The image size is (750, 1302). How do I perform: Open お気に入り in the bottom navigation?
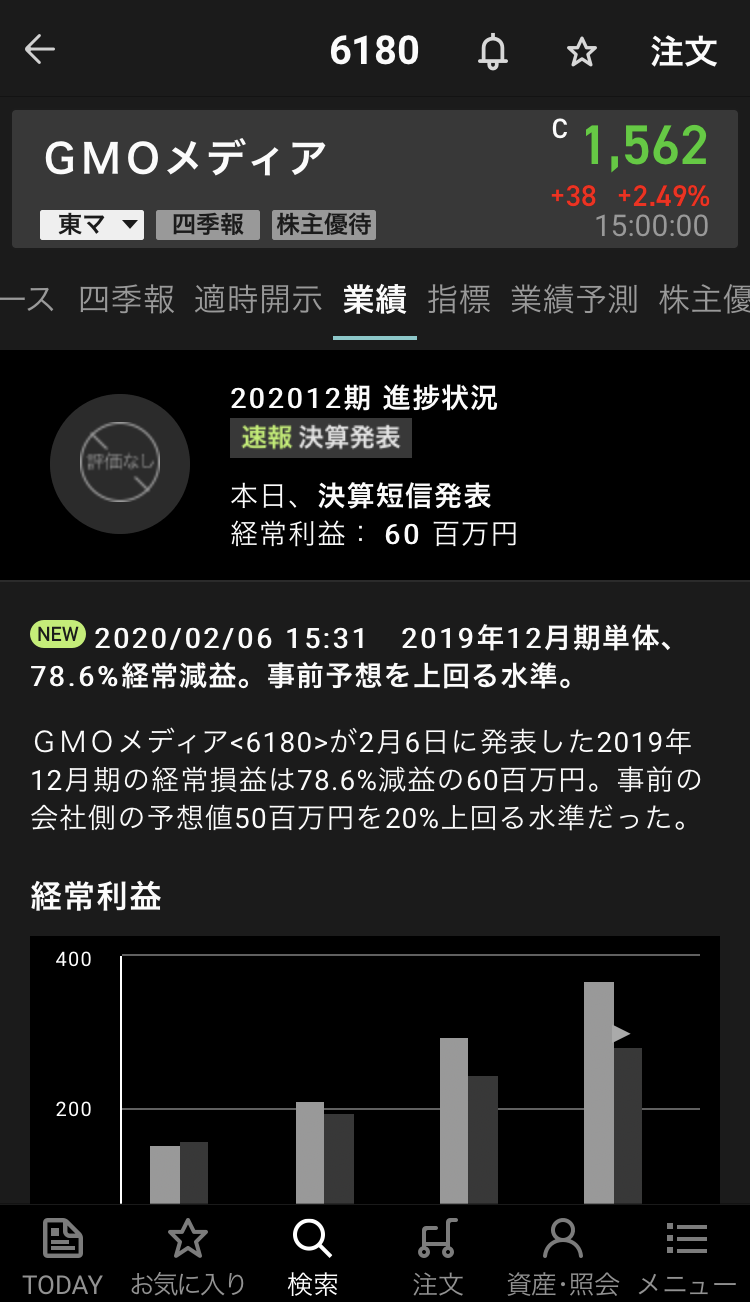click(x=187, y=1256)
